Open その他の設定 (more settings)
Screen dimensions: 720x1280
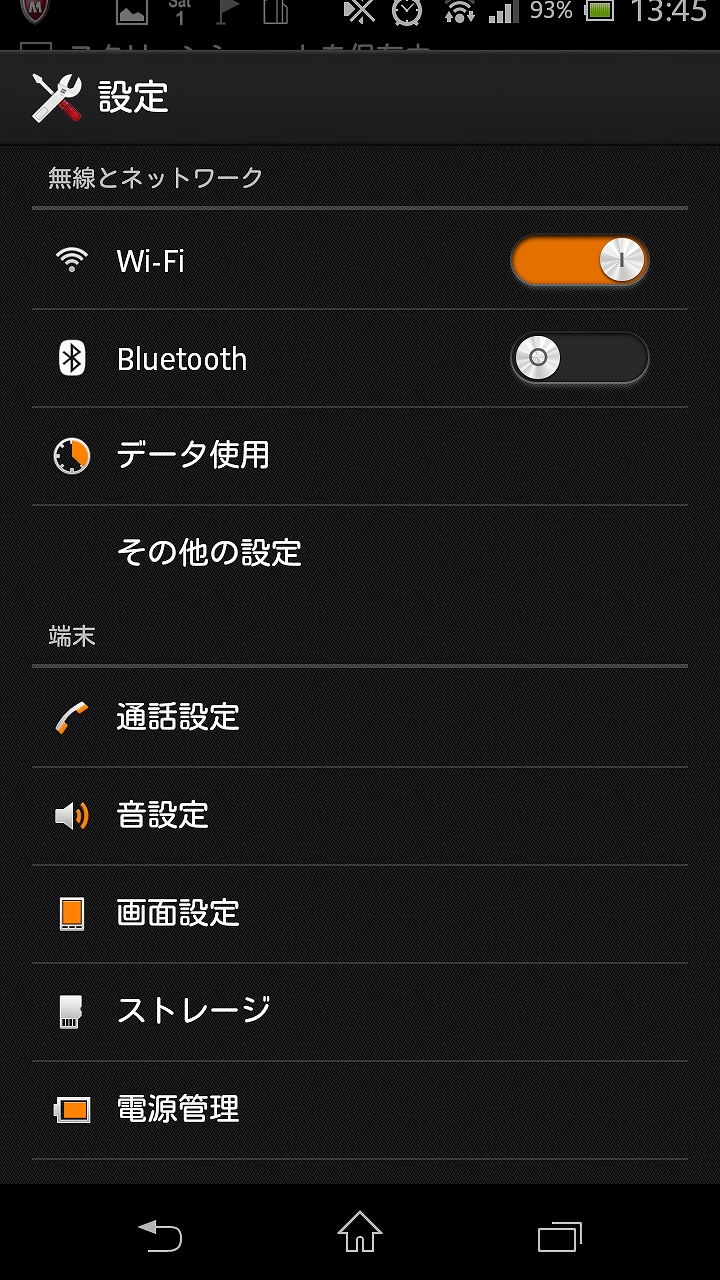coord(360,553)
